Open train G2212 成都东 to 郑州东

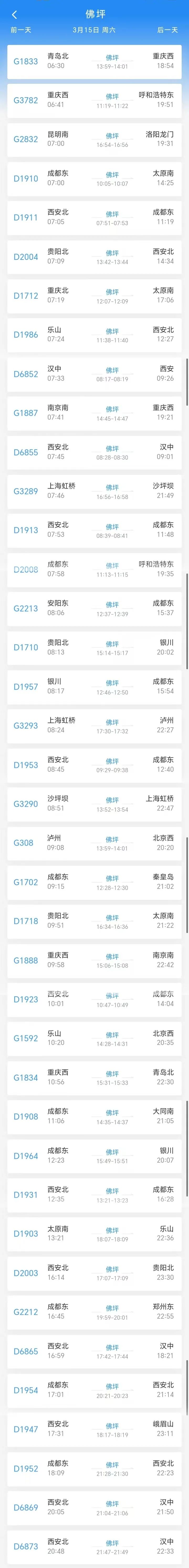point(94,1312)
